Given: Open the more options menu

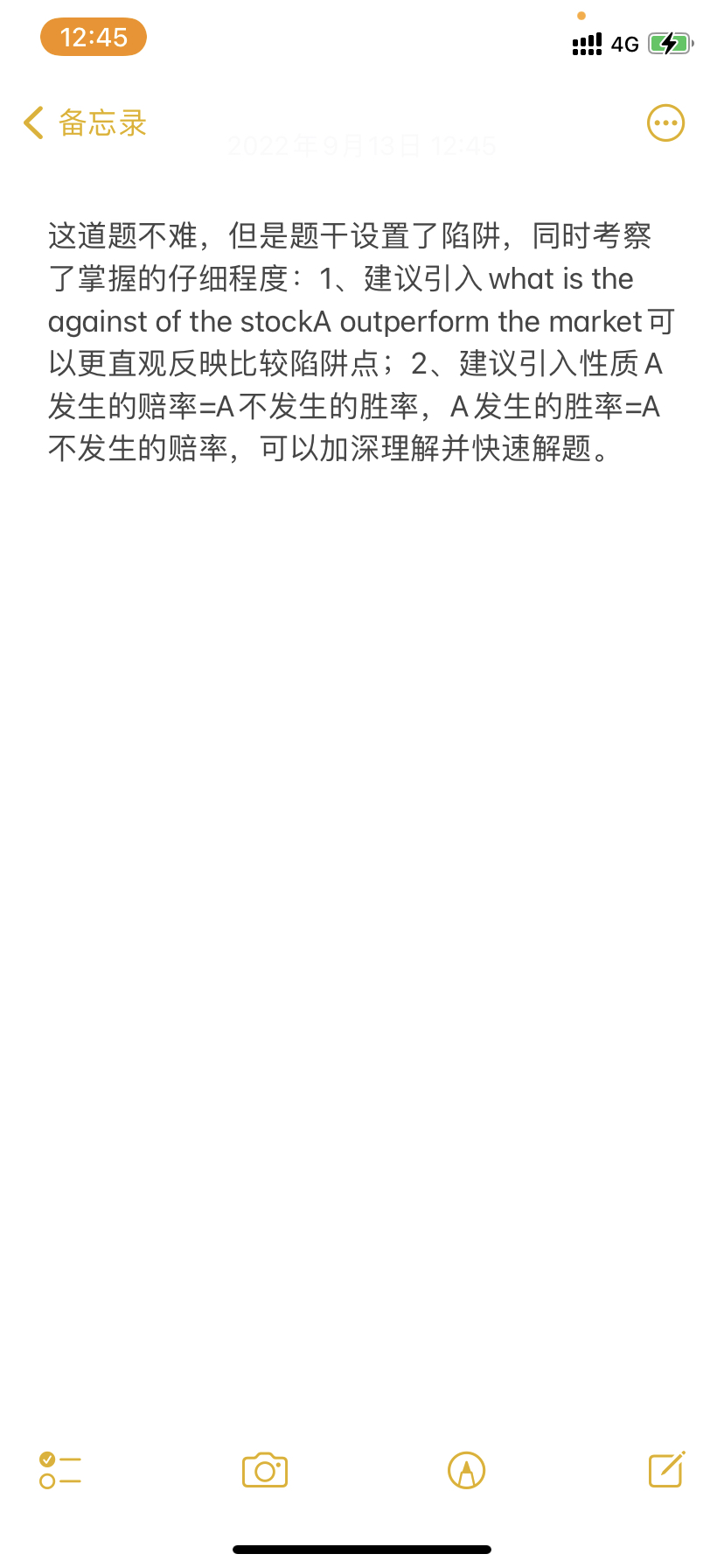Looking at the screenshot, I should pos(665,123).
